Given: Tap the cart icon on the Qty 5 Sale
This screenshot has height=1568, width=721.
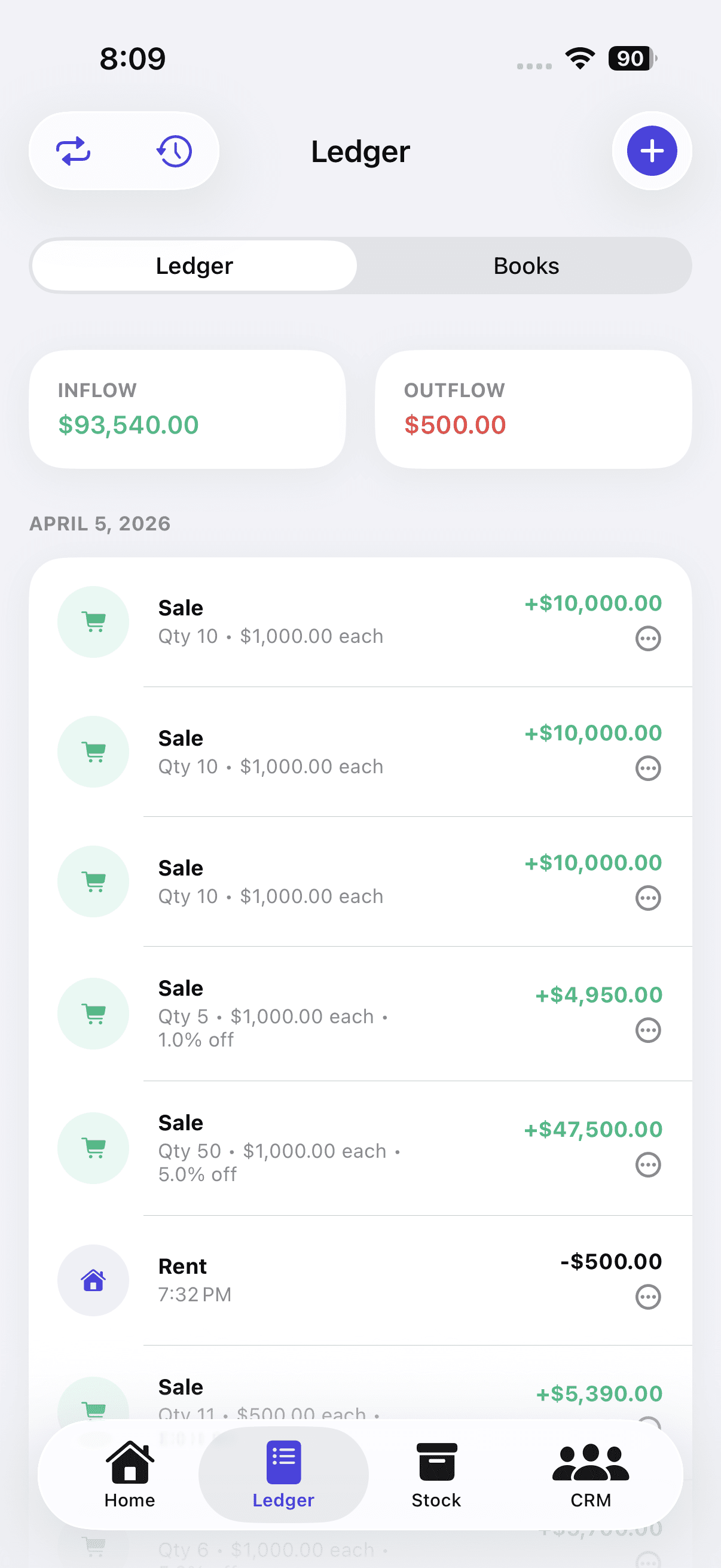Looking at the screenshot, I should click(x=93, y=1013).
